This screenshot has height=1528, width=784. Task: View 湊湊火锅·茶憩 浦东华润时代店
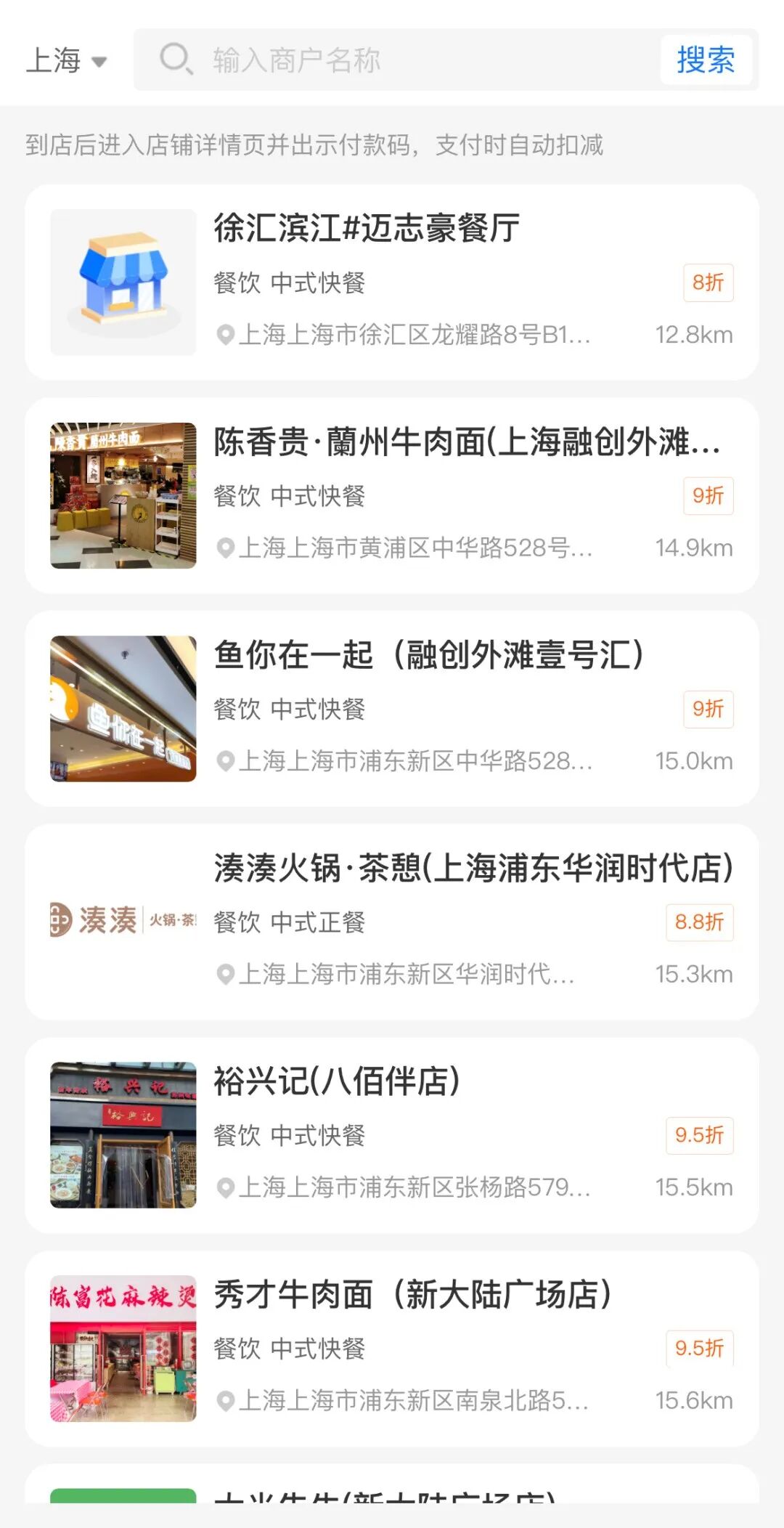coord(392,922)
